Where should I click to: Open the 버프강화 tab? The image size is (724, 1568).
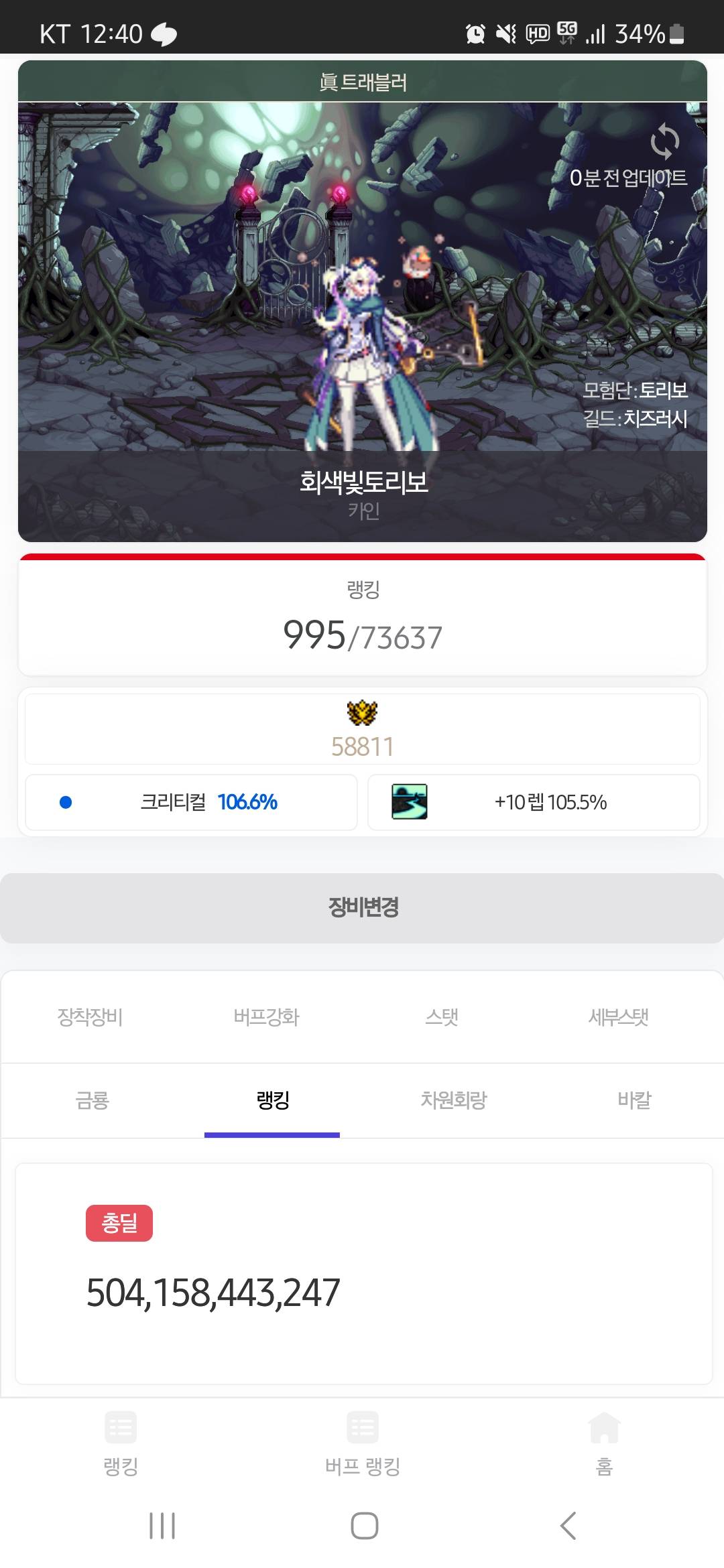pyautogui.click(x=266, y=1017)
